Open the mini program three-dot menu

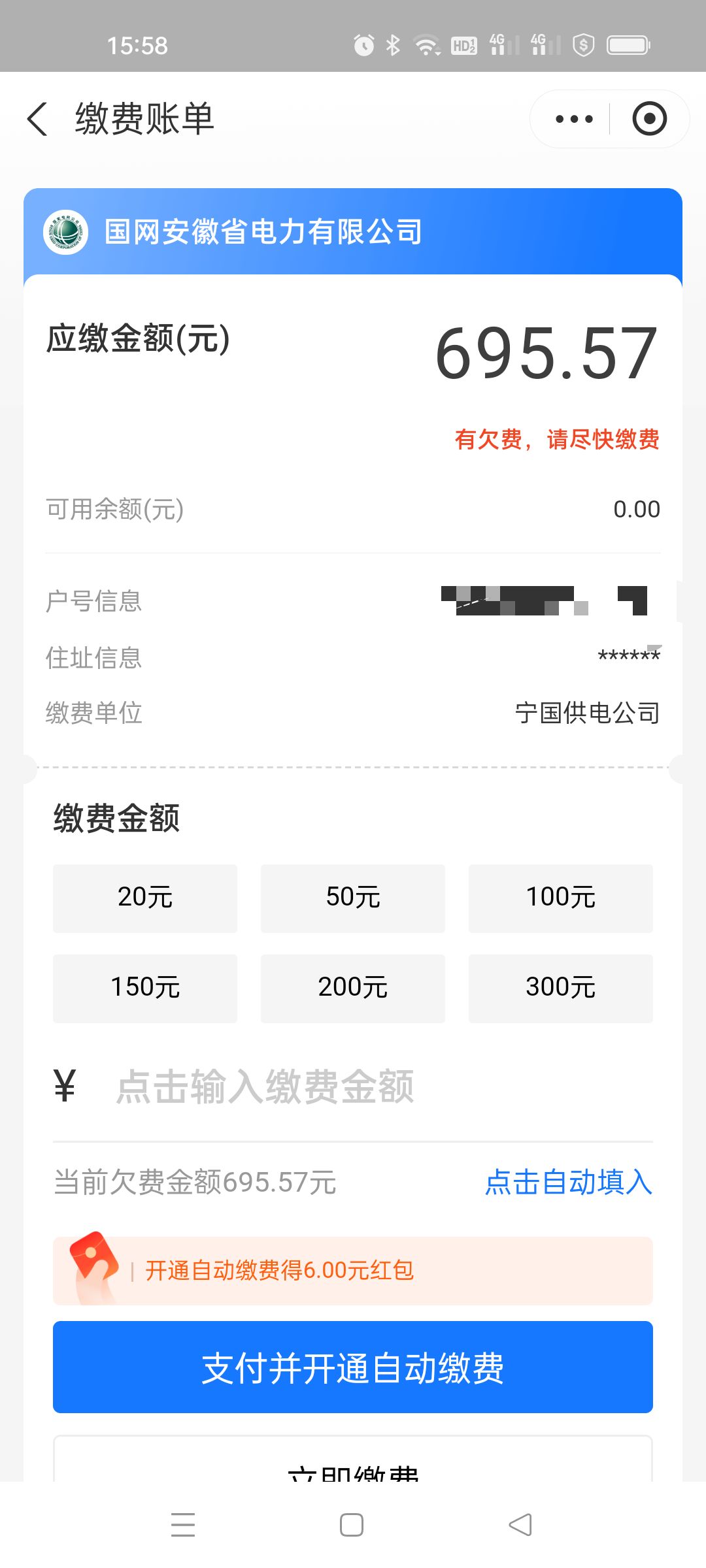(574, 119)
